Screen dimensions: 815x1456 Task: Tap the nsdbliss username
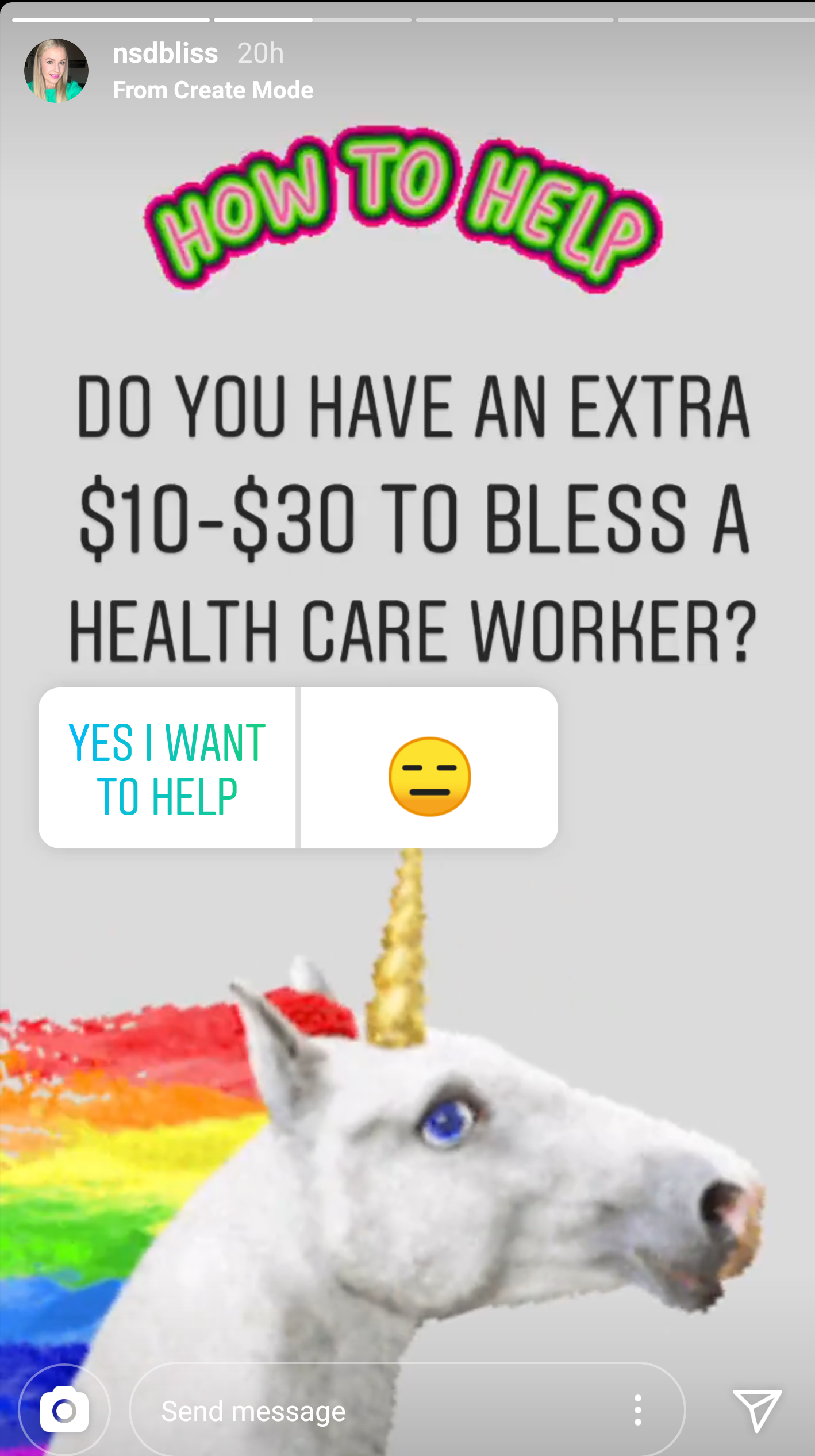(x=166, y=53)
